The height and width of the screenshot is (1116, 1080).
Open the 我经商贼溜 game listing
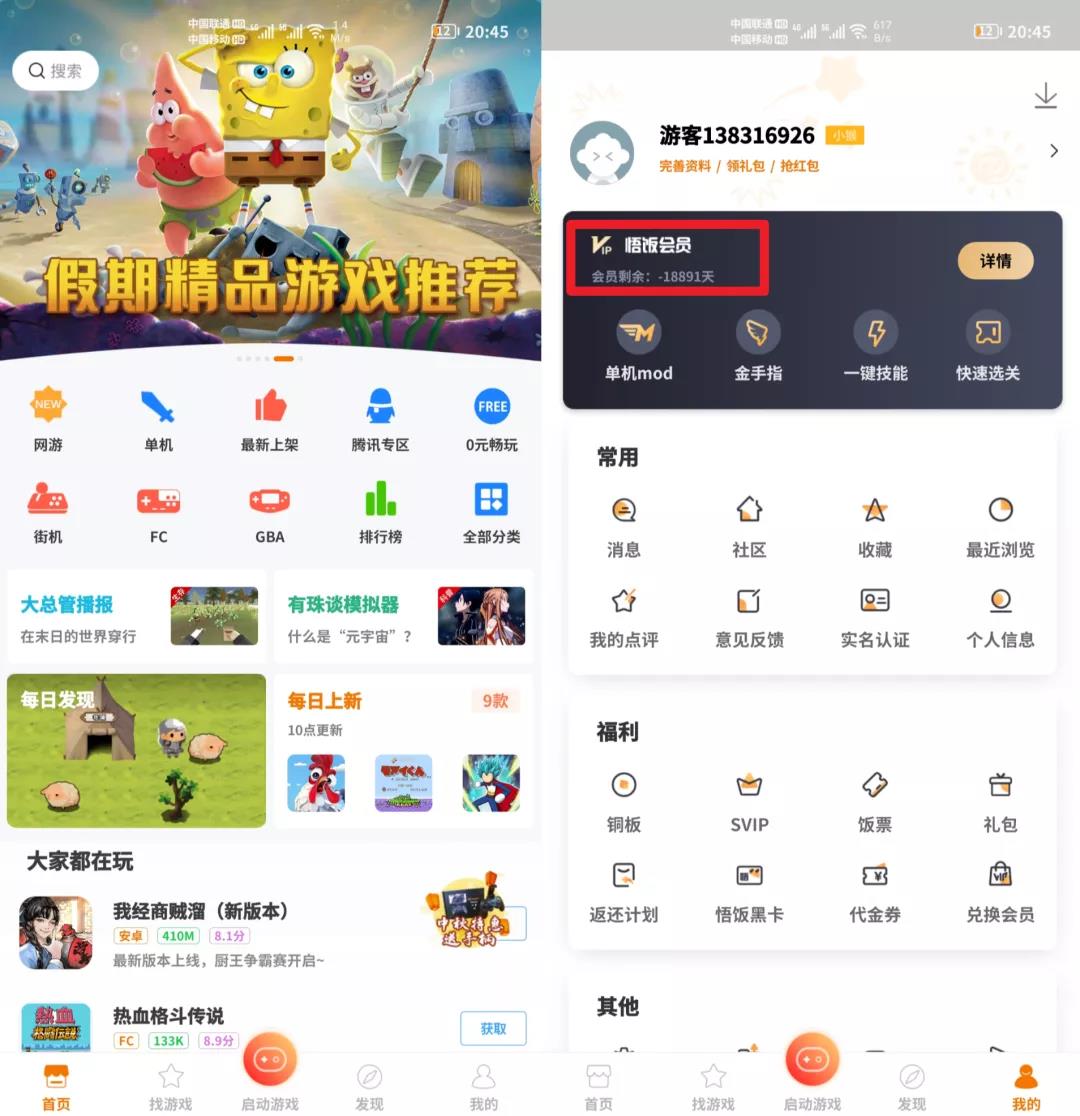(200, 930)
